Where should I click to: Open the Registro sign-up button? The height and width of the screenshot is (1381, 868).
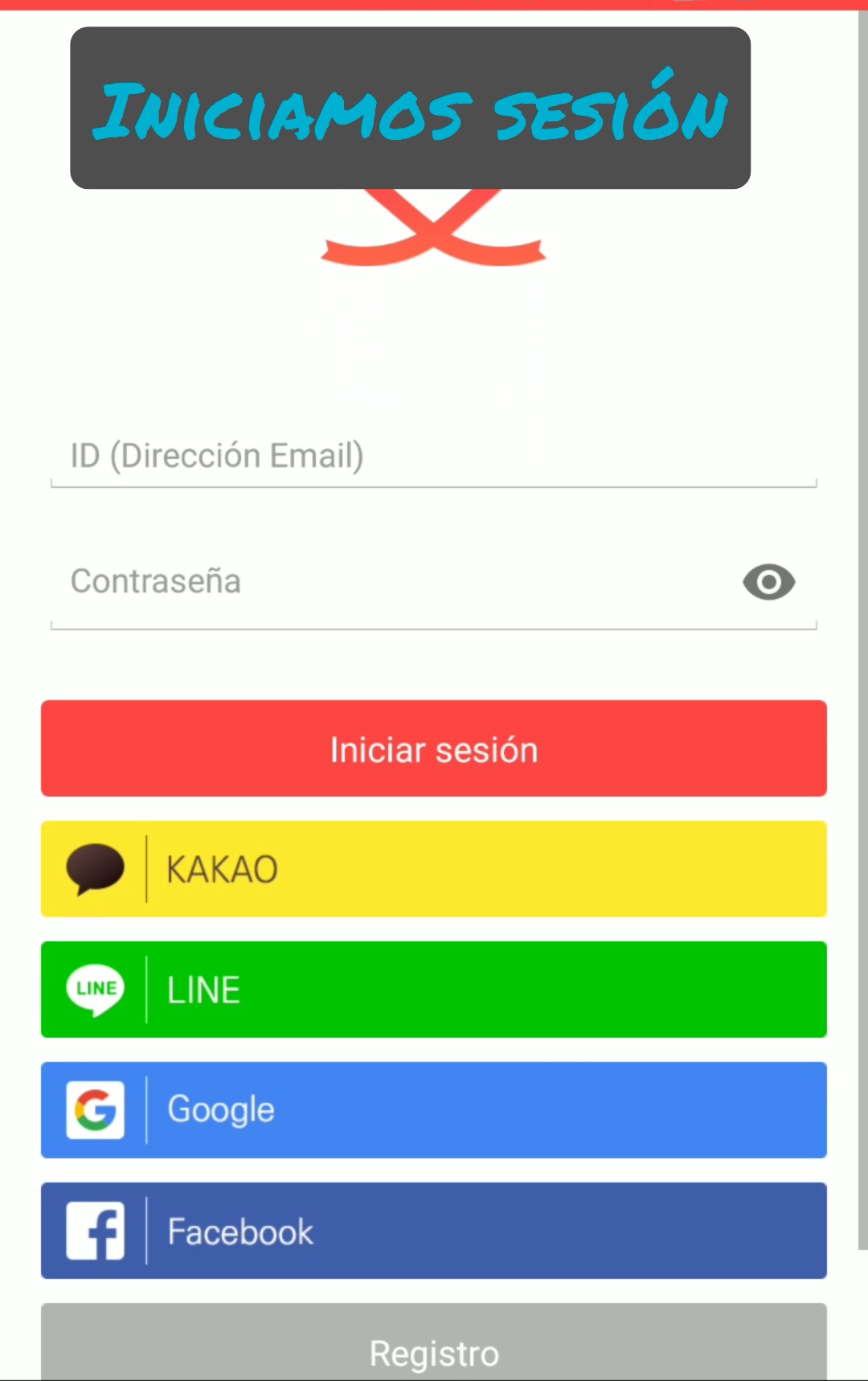(x=434, y=1349)
